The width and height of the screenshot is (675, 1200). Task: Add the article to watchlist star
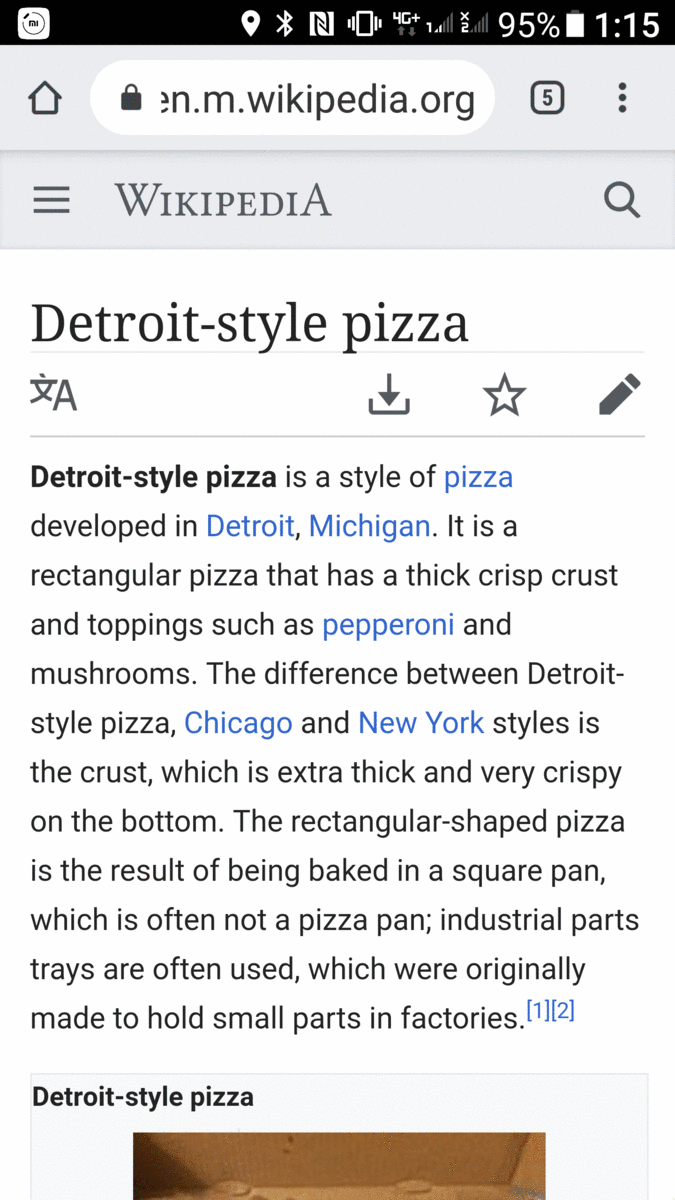pos(504,395)
